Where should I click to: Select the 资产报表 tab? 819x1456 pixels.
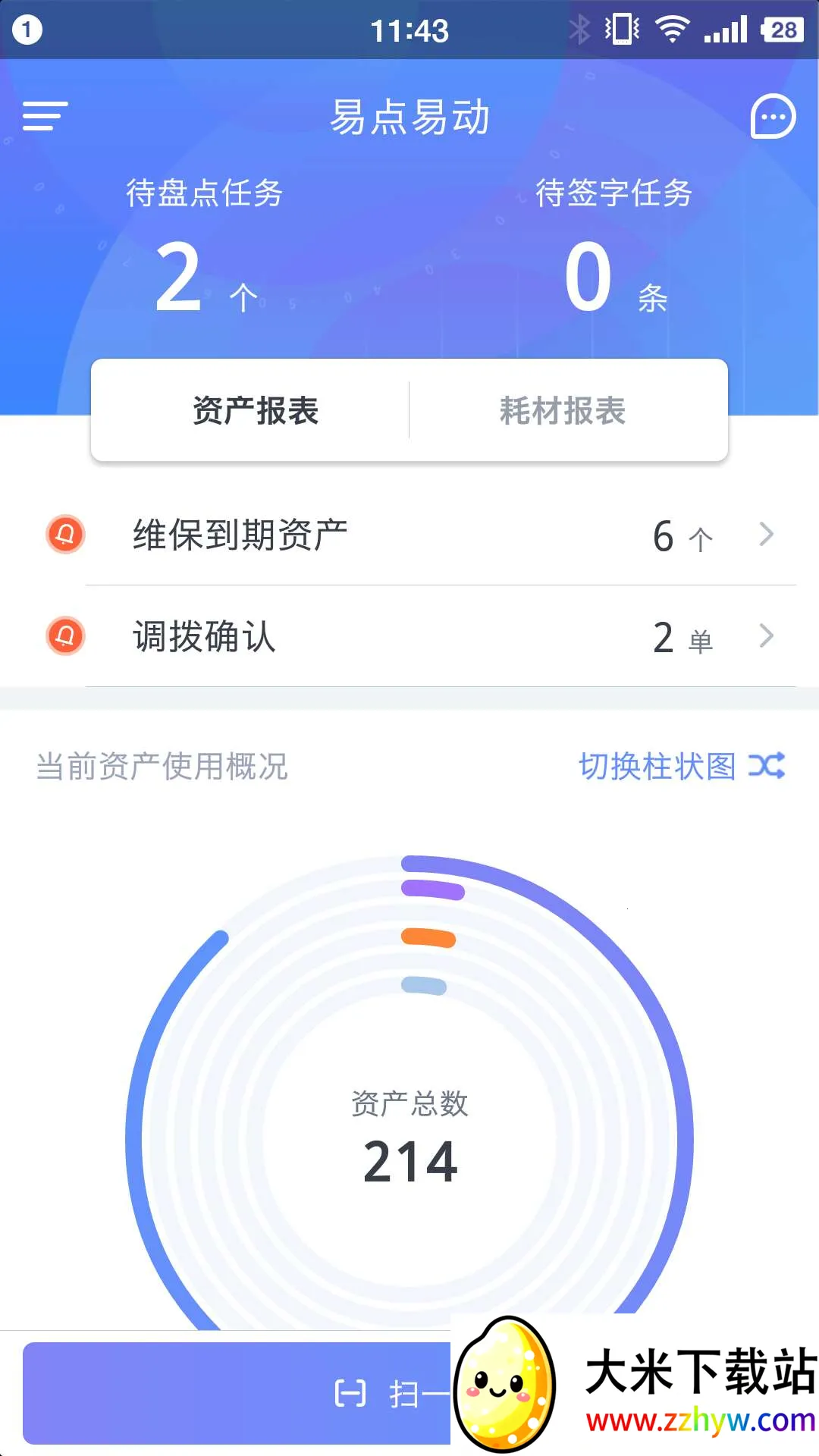pos(257,409)
